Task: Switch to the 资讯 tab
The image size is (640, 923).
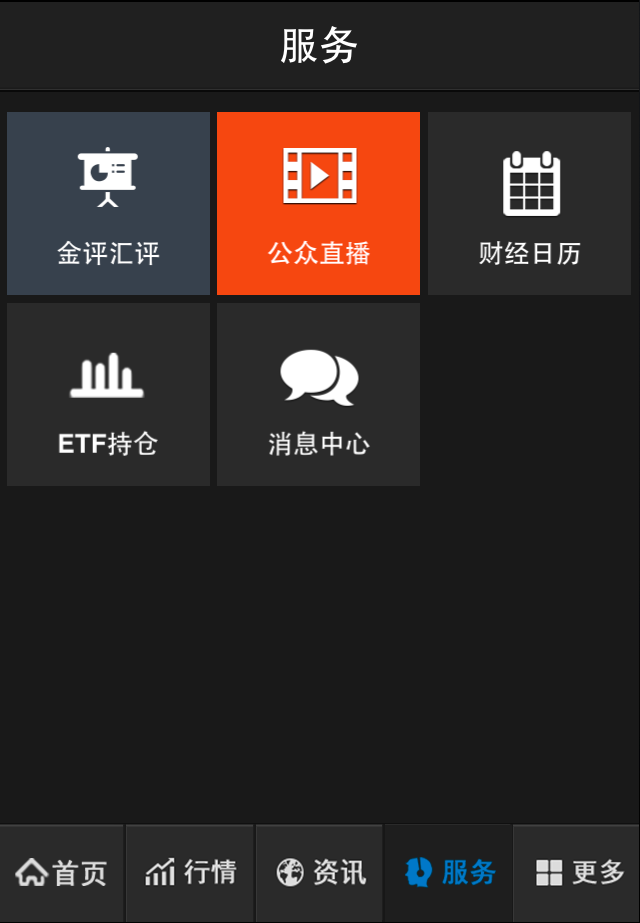Action: click(320, 873)
